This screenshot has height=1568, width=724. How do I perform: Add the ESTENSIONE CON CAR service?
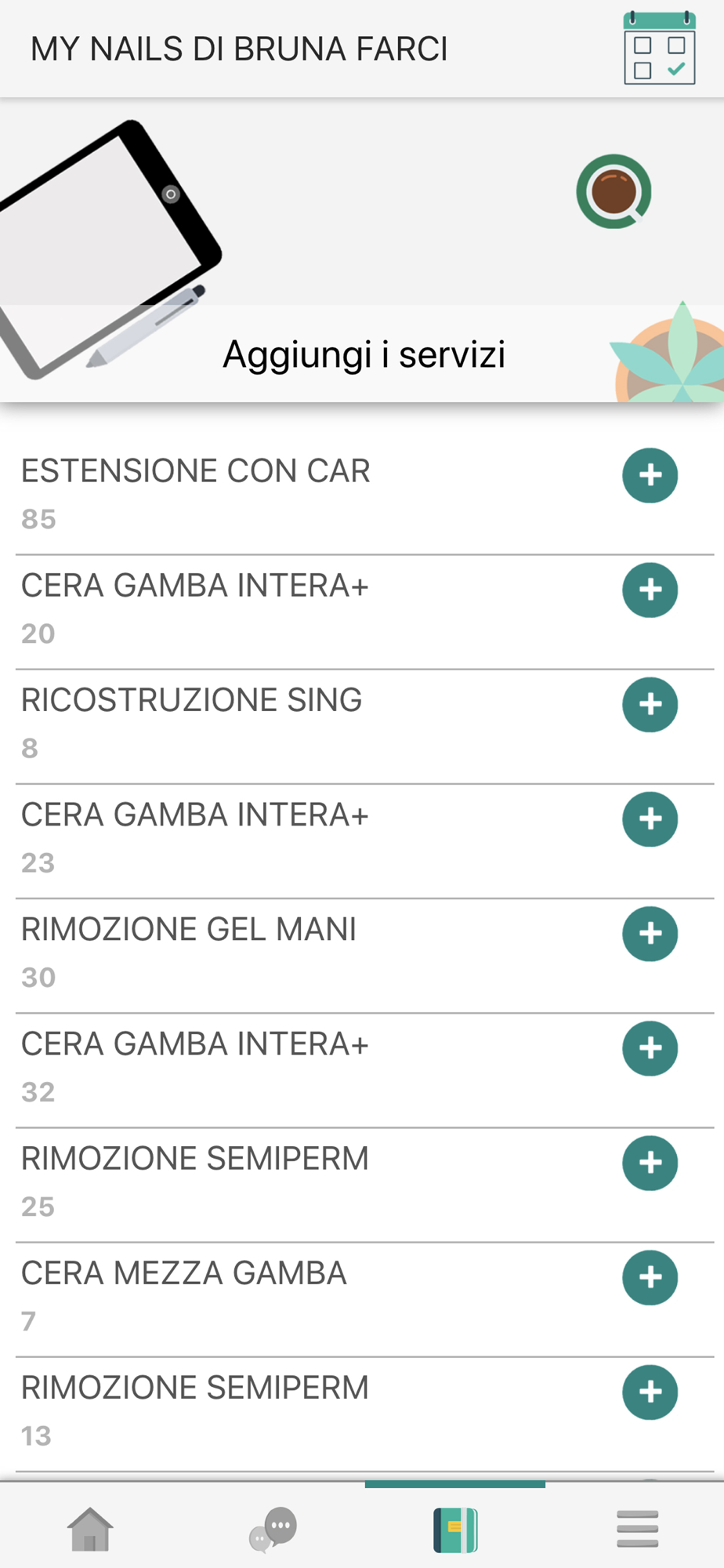(x=650, y=475)
